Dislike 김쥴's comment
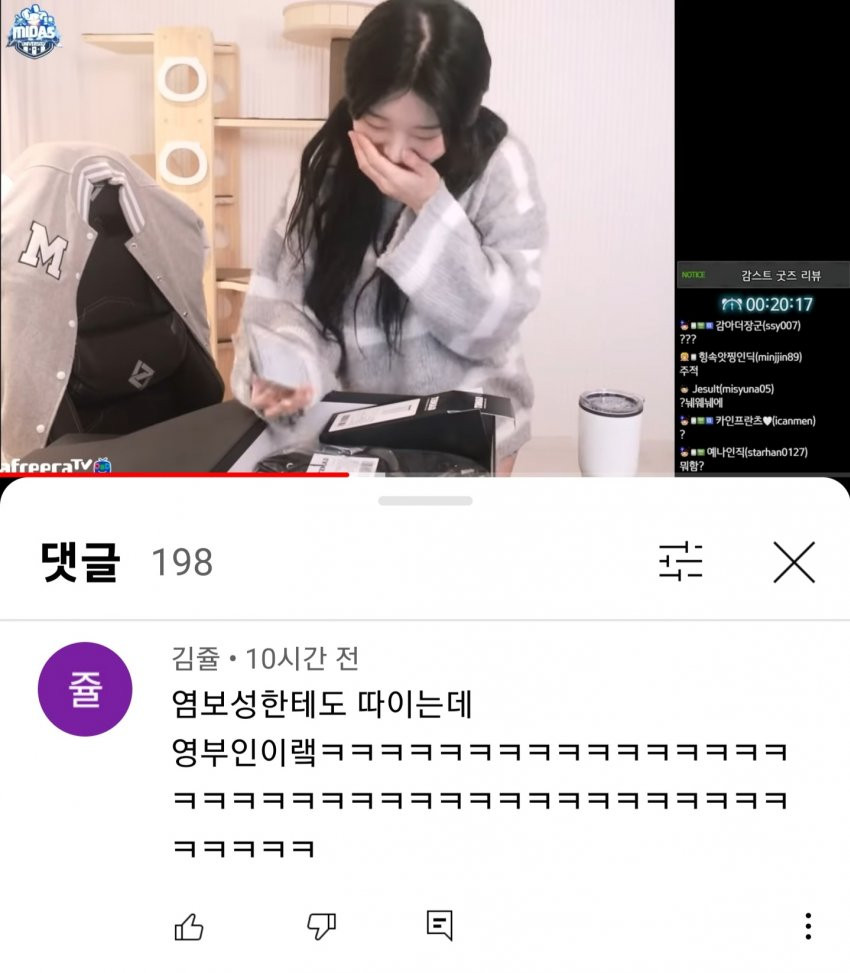Image resolution: width=850 pixels, height=973 pixels. [x=320, y=926]
